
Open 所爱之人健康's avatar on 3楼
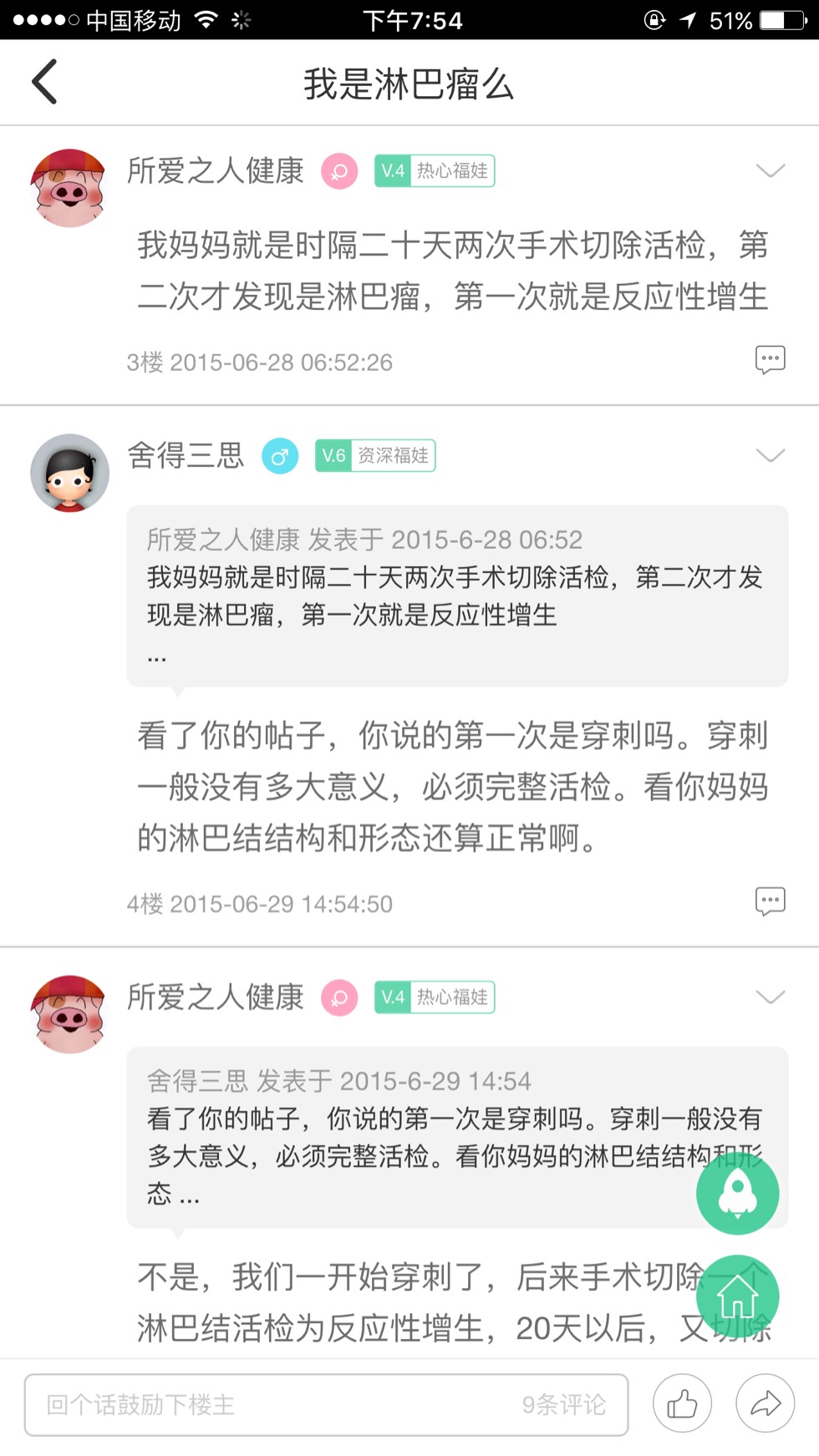69,188
